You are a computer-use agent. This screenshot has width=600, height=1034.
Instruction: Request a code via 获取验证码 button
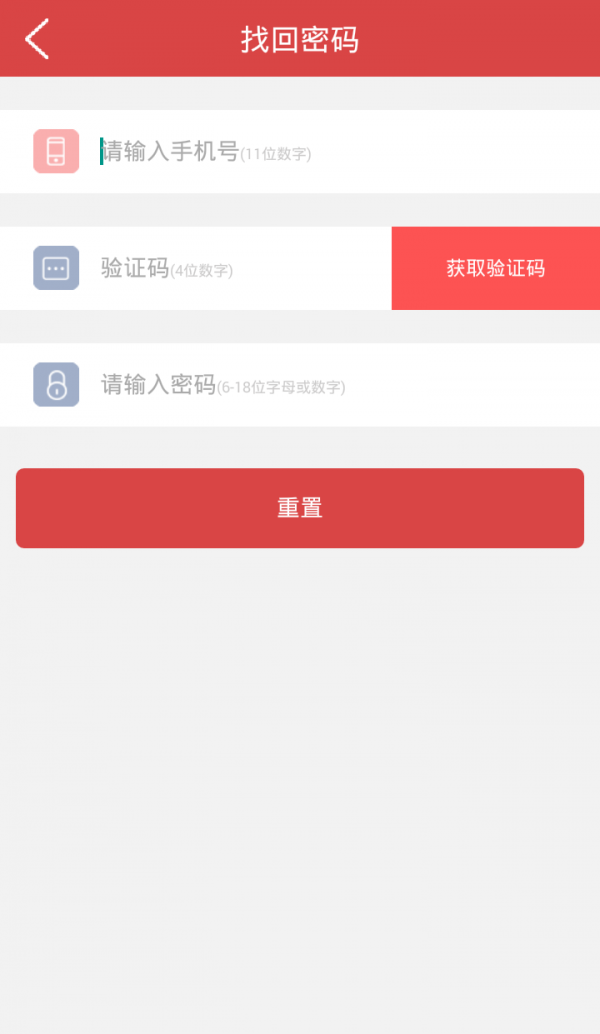(495, 268)
